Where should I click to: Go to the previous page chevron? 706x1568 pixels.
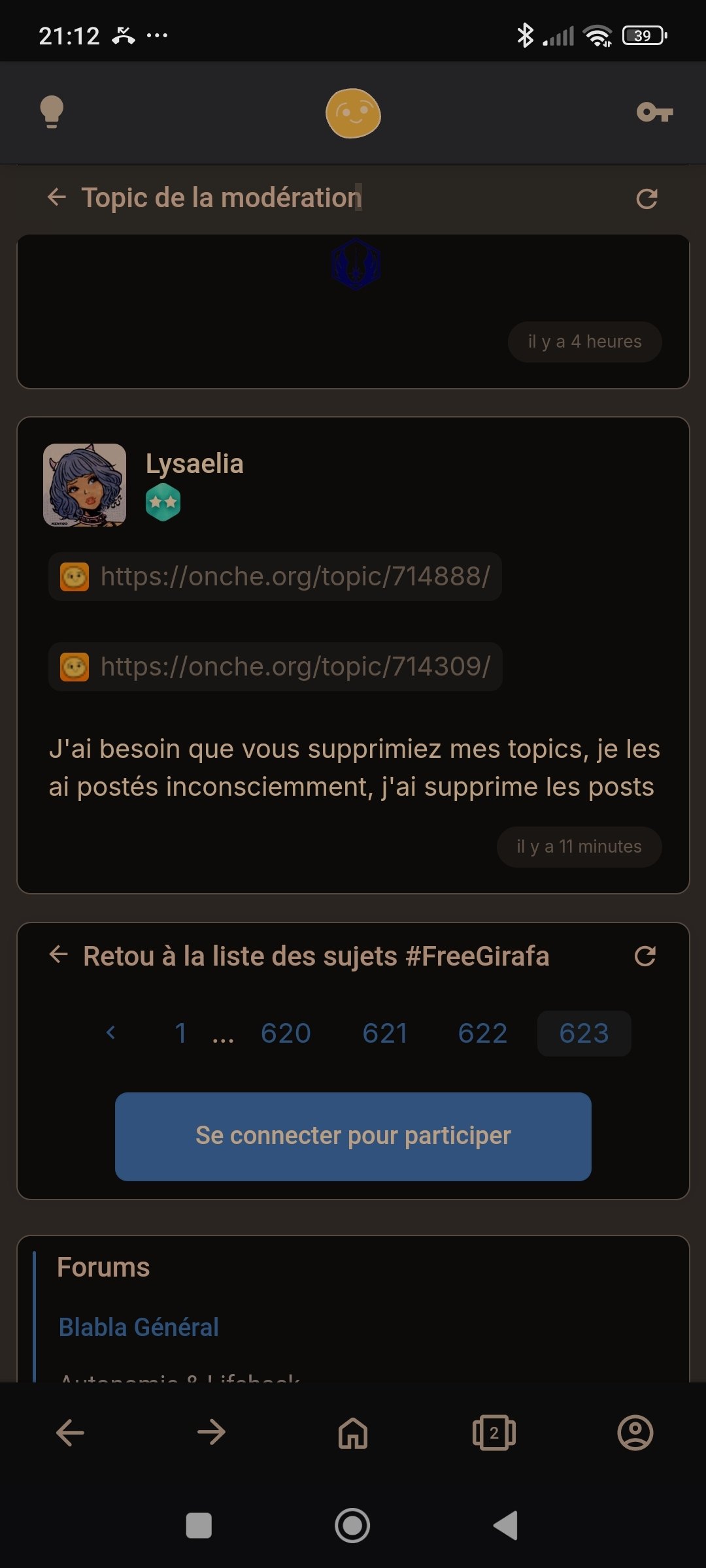(x=110, y=1033)
